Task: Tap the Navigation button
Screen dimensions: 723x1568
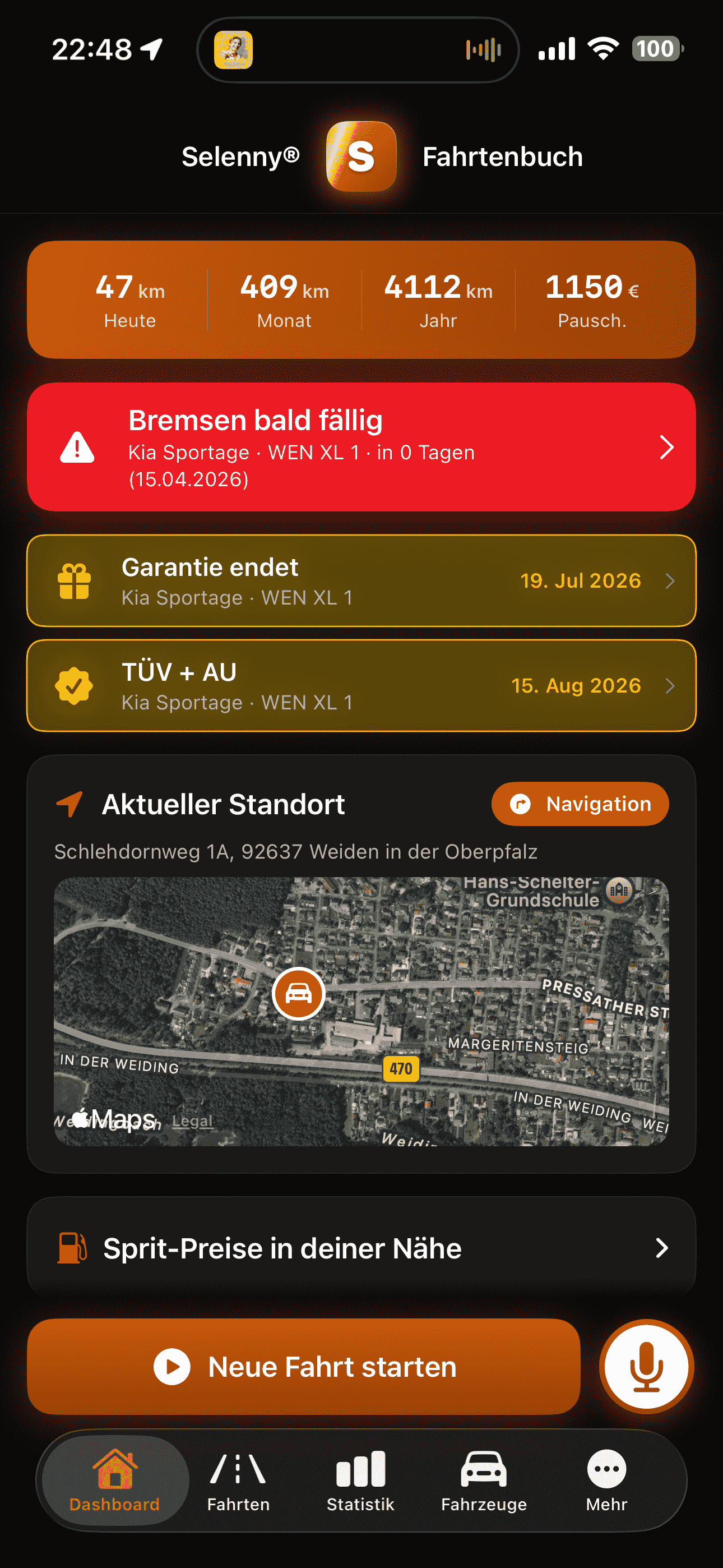Action: click(579, 804)
